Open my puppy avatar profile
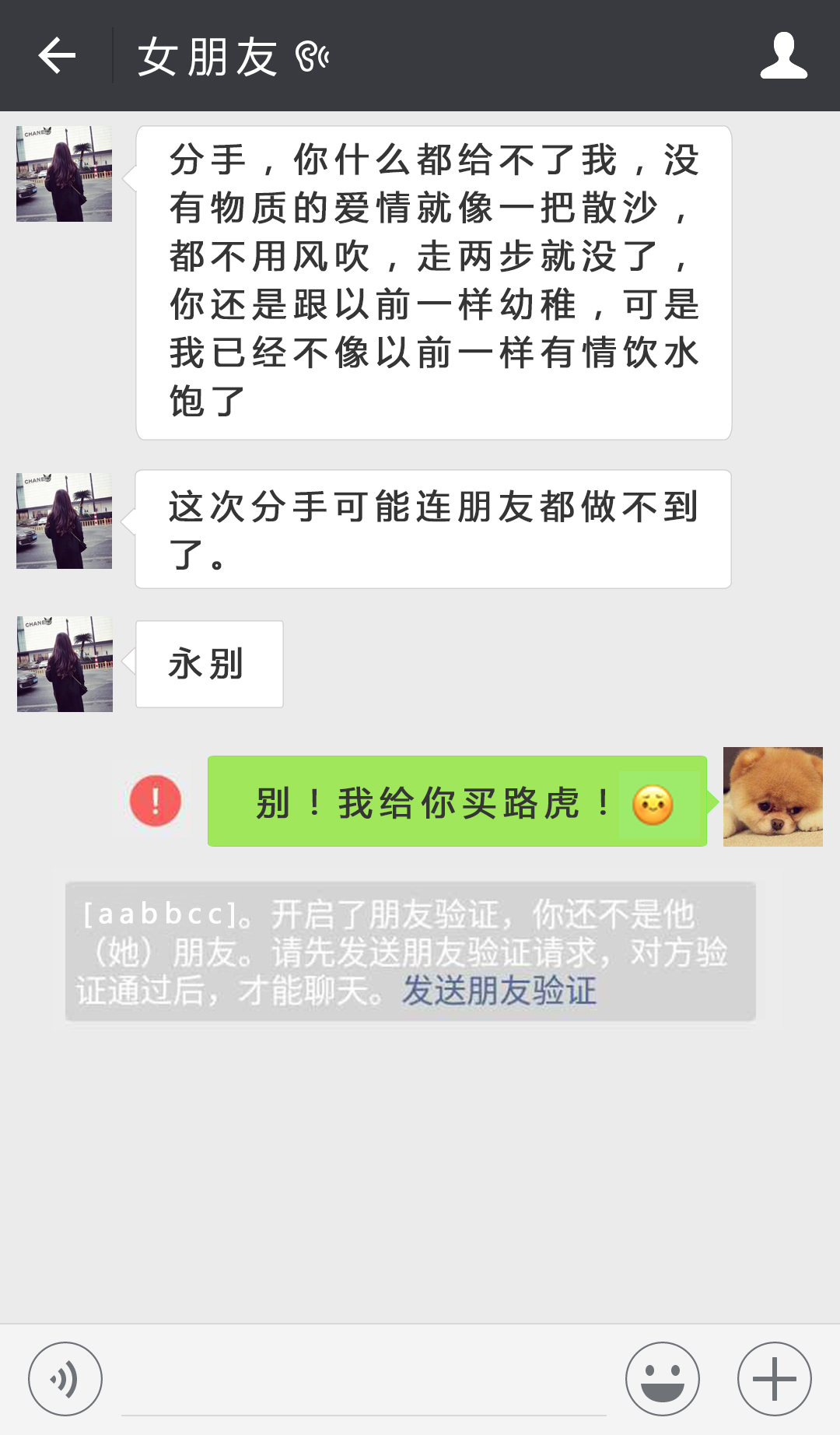 tap(772, 796)
